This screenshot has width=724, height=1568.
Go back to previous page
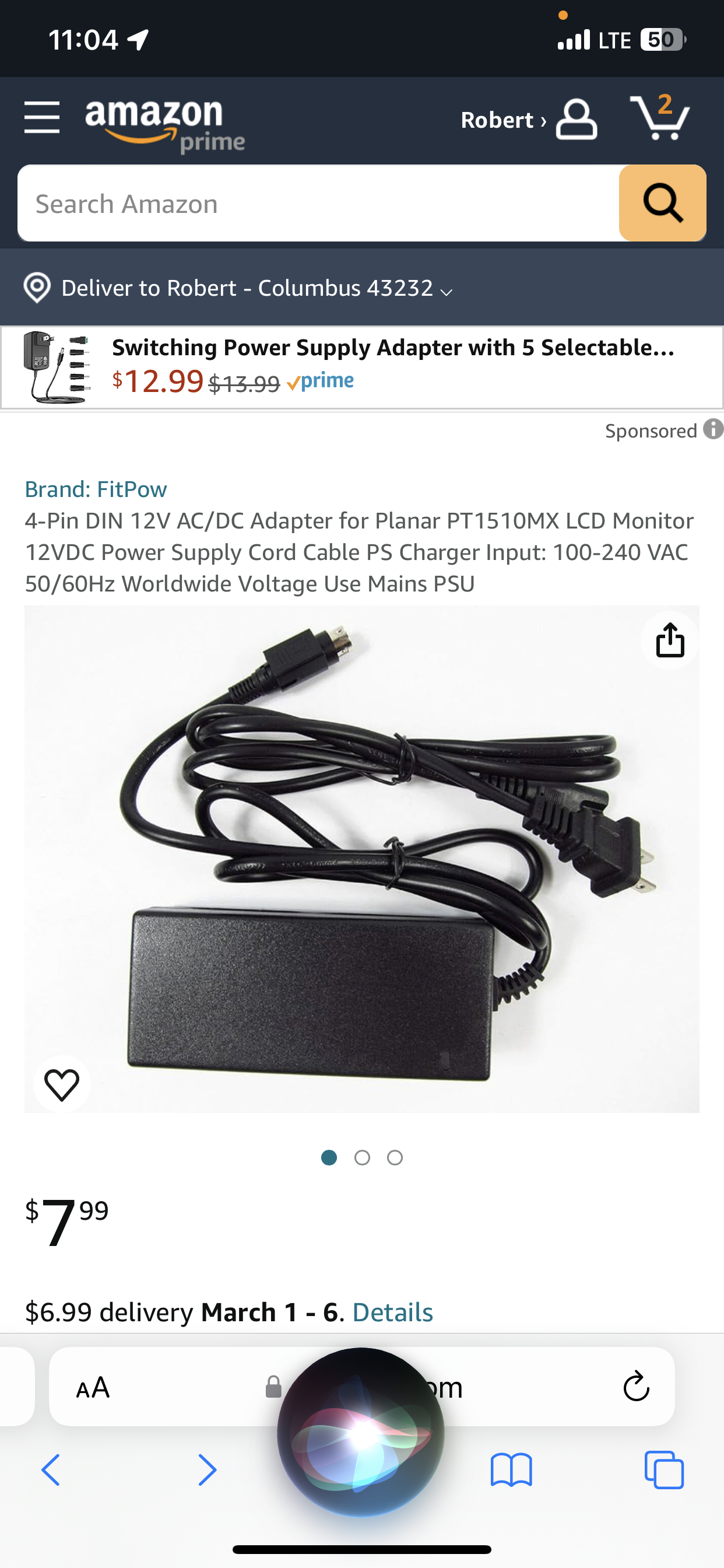tap(51, 1470)
